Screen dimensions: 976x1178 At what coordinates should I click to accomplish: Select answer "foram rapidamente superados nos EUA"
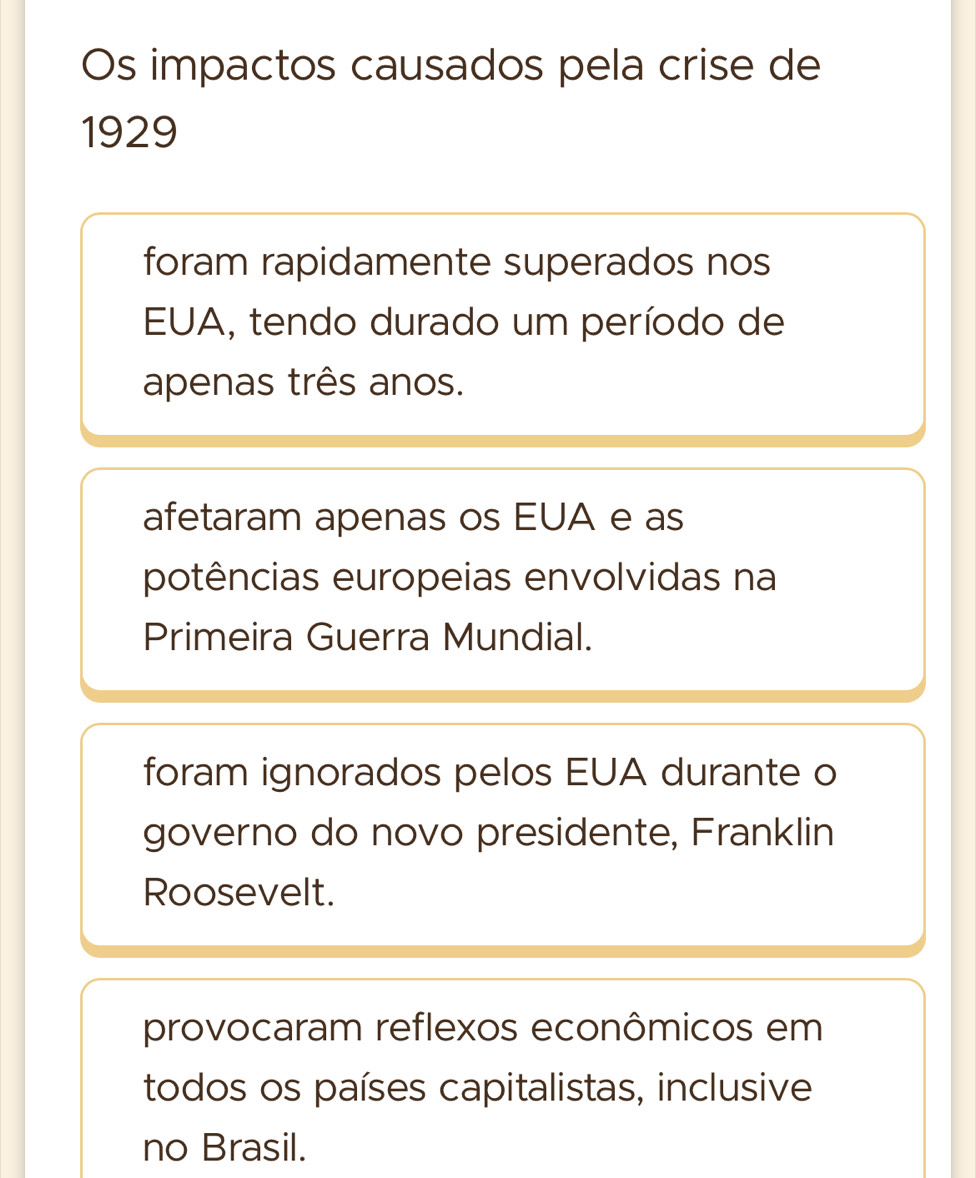pyautogui.click(x=502, y=323)
